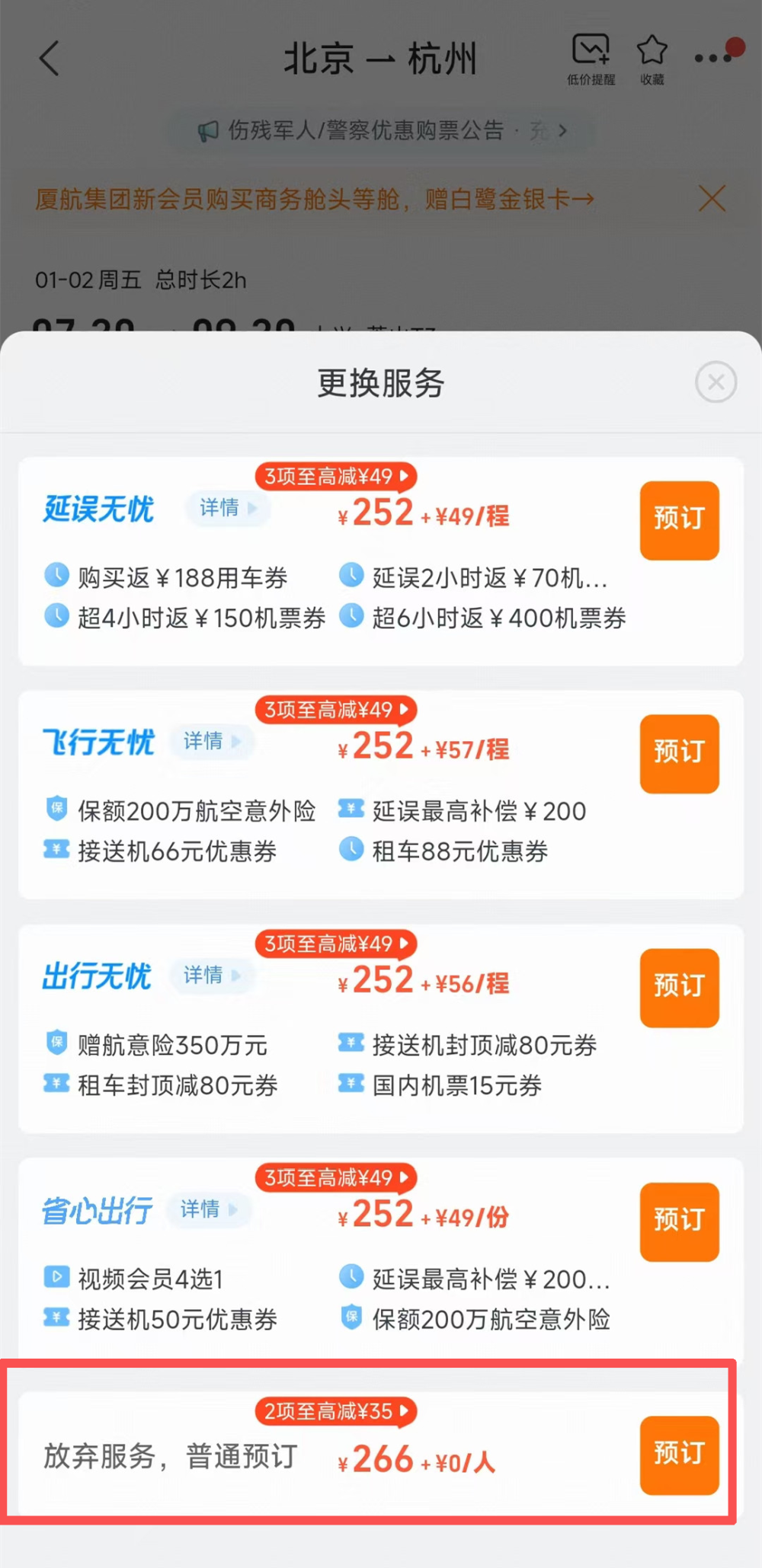The width and height of the screenshot is (762, 1568).
Task: Expand 详情 for 延误无忧 service
Action: click(227, 509)
